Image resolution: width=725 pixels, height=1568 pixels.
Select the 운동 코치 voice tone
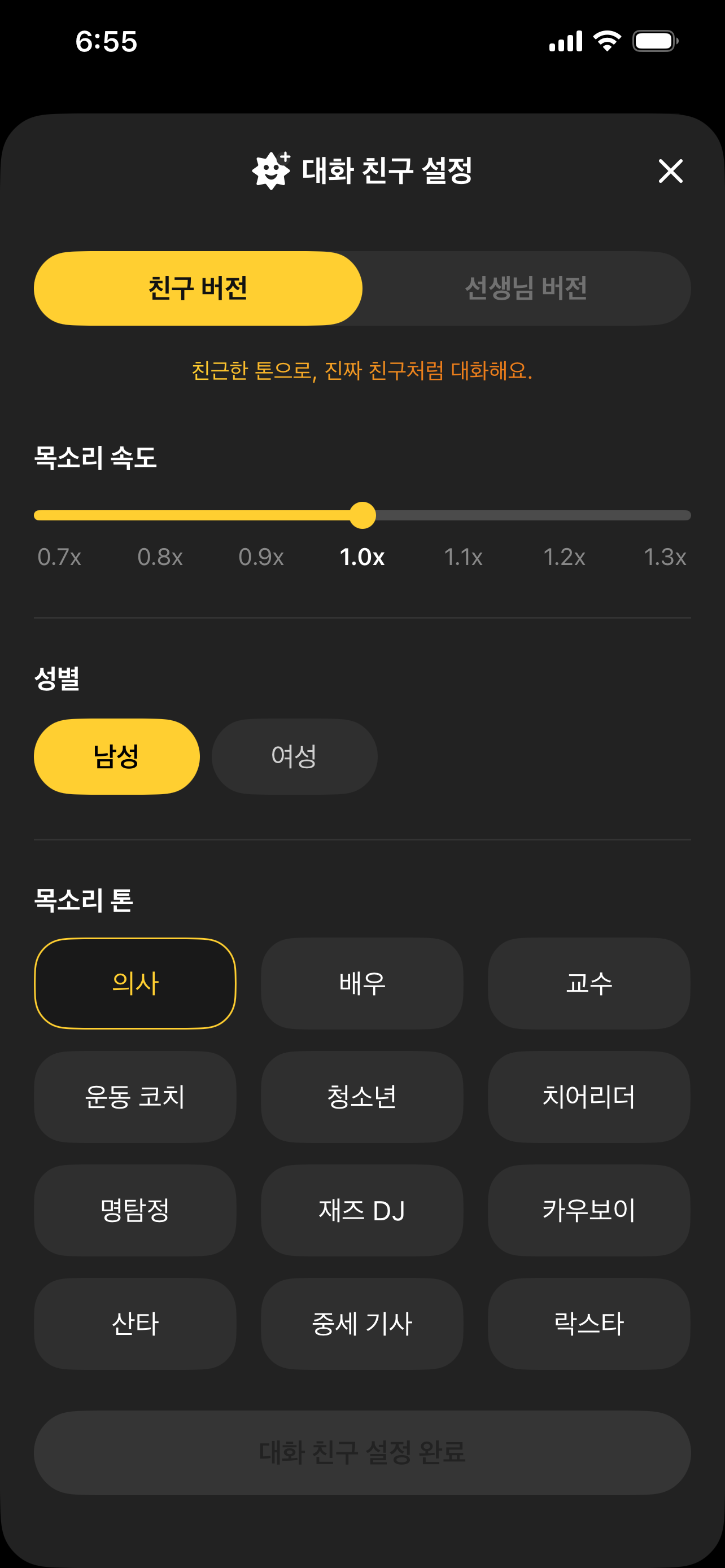[x=135, y=1096]
